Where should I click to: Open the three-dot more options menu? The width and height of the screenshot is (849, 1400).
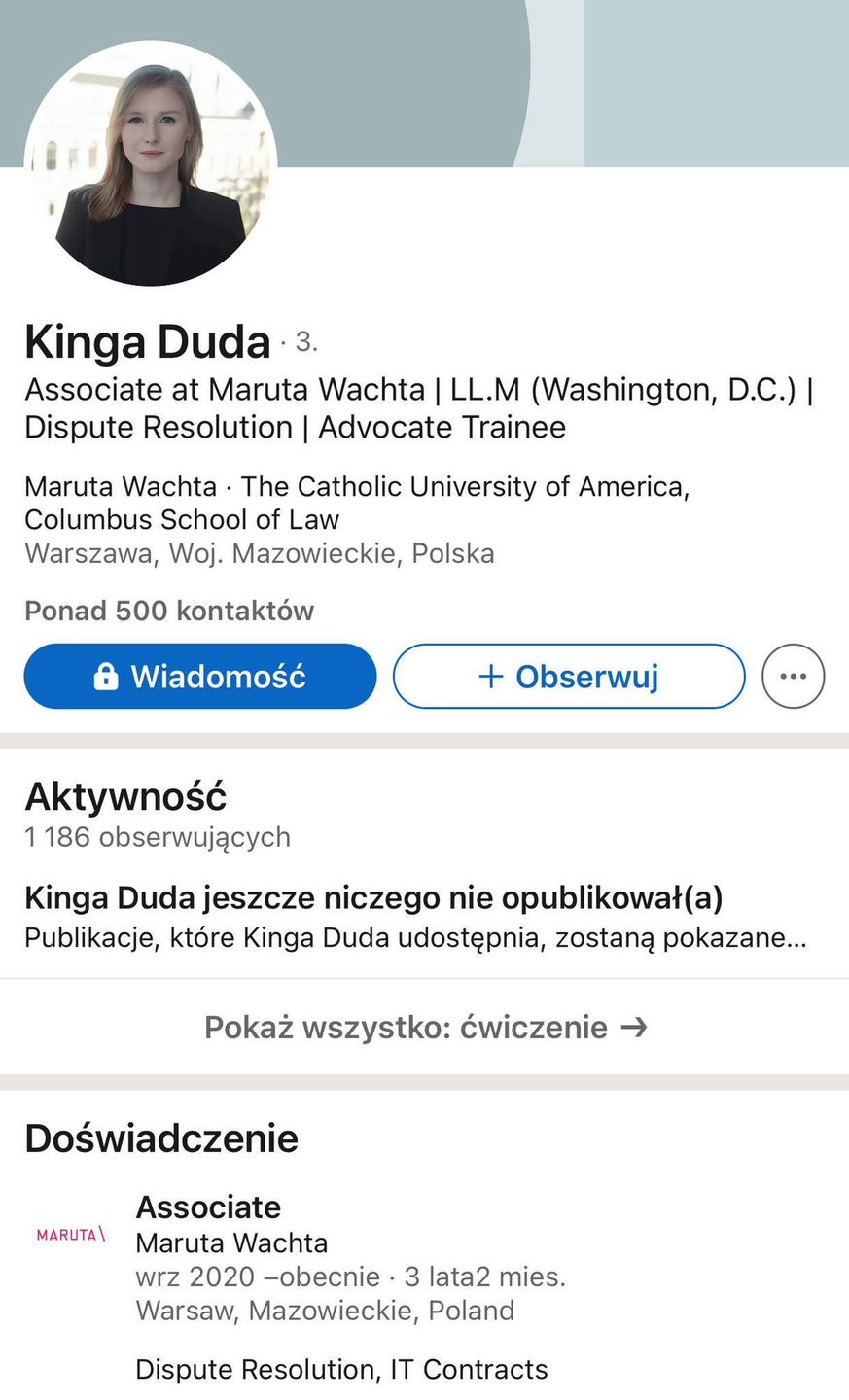coord(794,677)
